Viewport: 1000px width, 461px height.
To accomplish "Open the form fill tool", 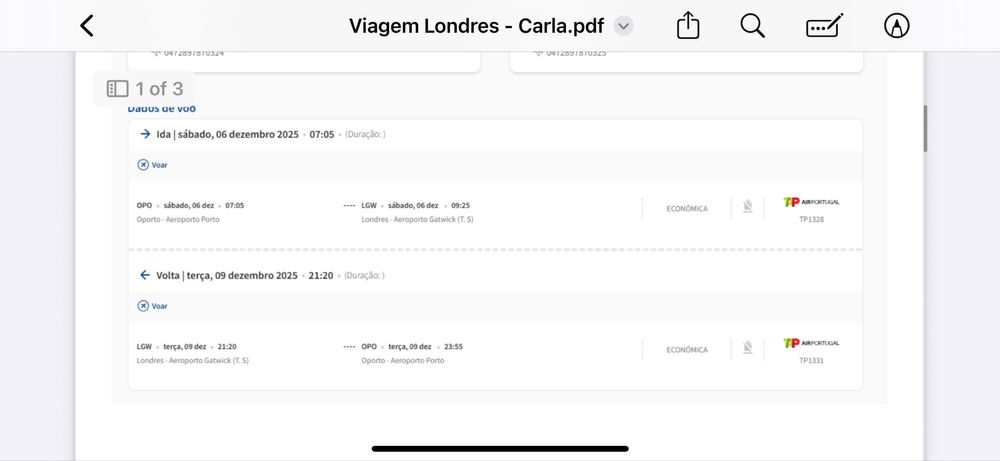I will (x=824, y=26).
